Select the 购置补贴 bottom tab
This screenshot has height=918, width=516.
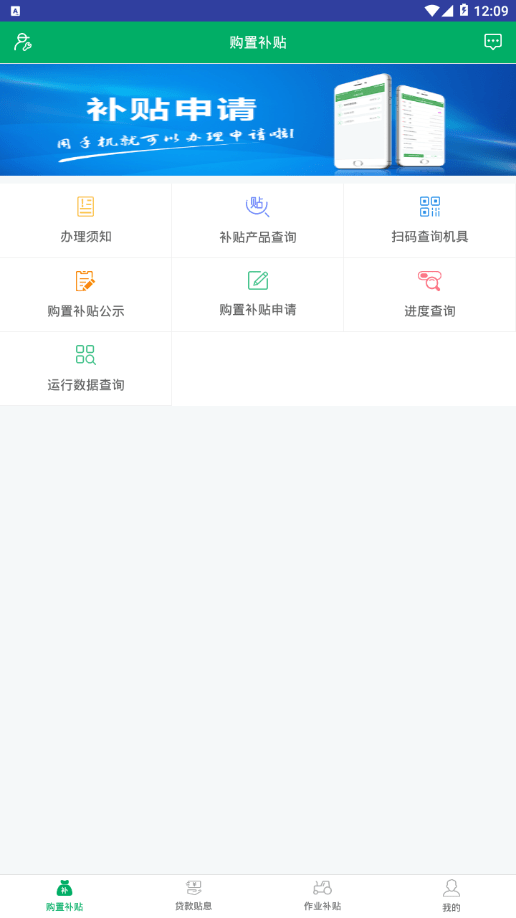[64, 896]
